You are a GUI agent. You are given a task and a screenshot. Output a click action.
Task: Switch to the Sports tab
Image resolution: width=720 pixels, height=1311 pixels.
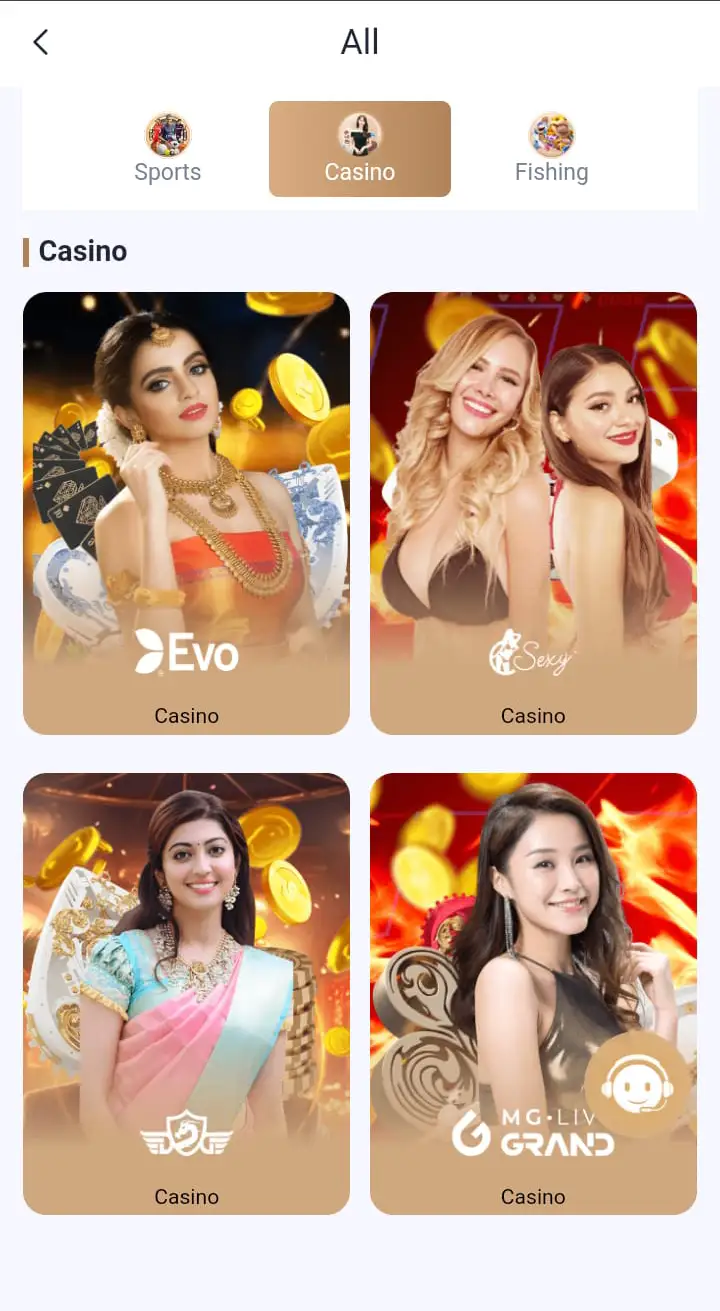168,149
